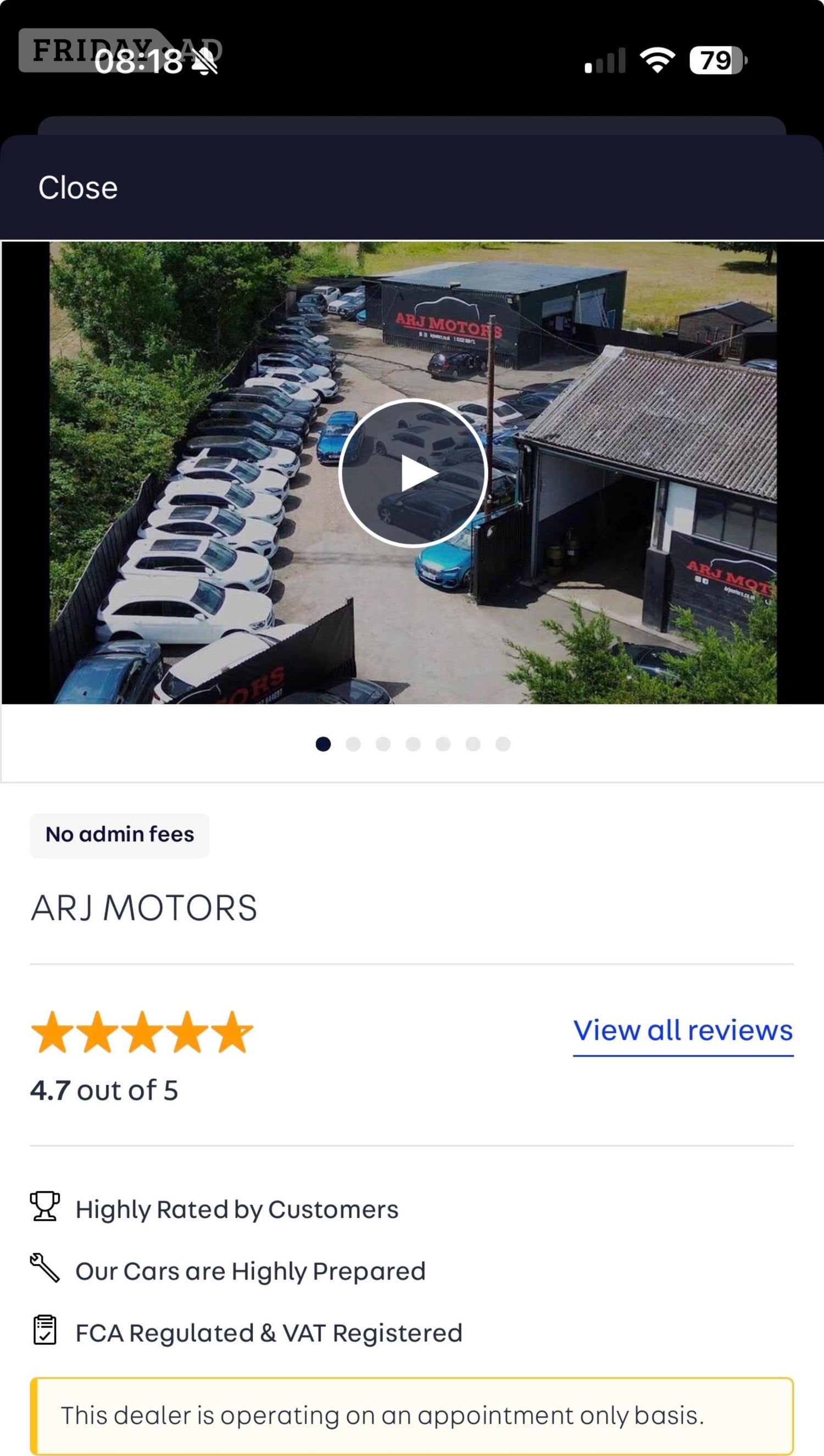The image size is (824, 1456).
Task: Open View all reviews link
Action: point(683,1031)
